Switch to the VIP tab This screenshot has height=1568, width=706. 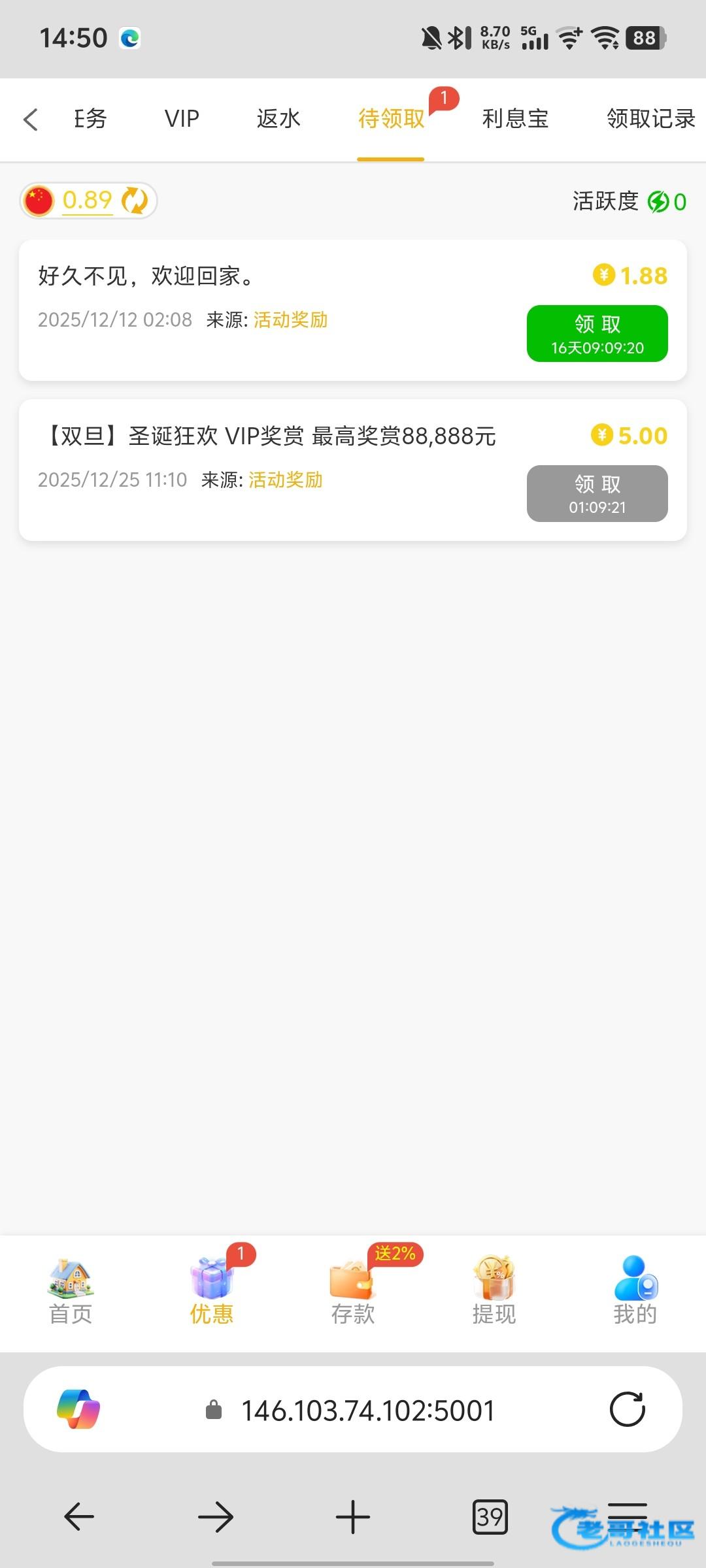tap(182, 119)
